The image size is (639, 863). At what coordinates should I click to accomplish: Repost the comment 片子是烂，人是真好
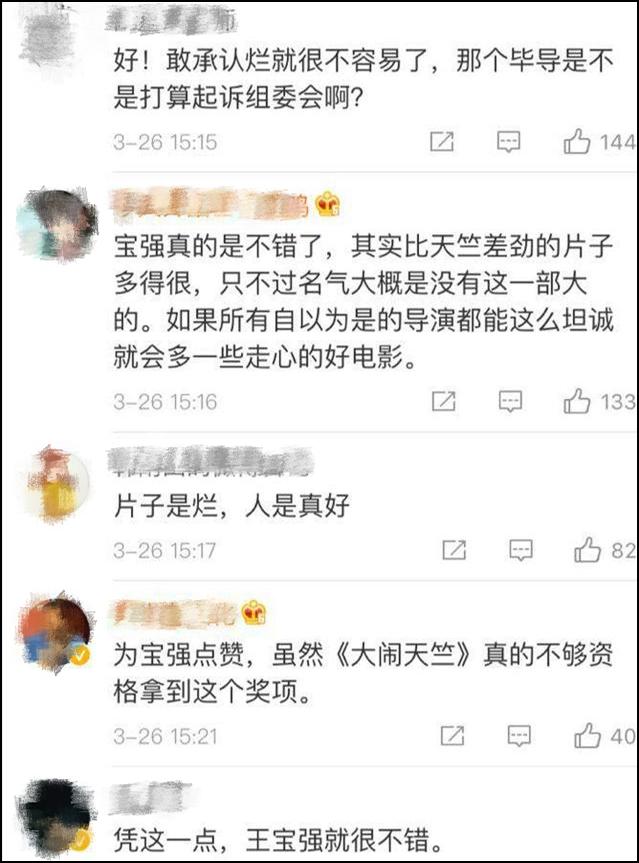pyautogui.click(x=453, y=550)
